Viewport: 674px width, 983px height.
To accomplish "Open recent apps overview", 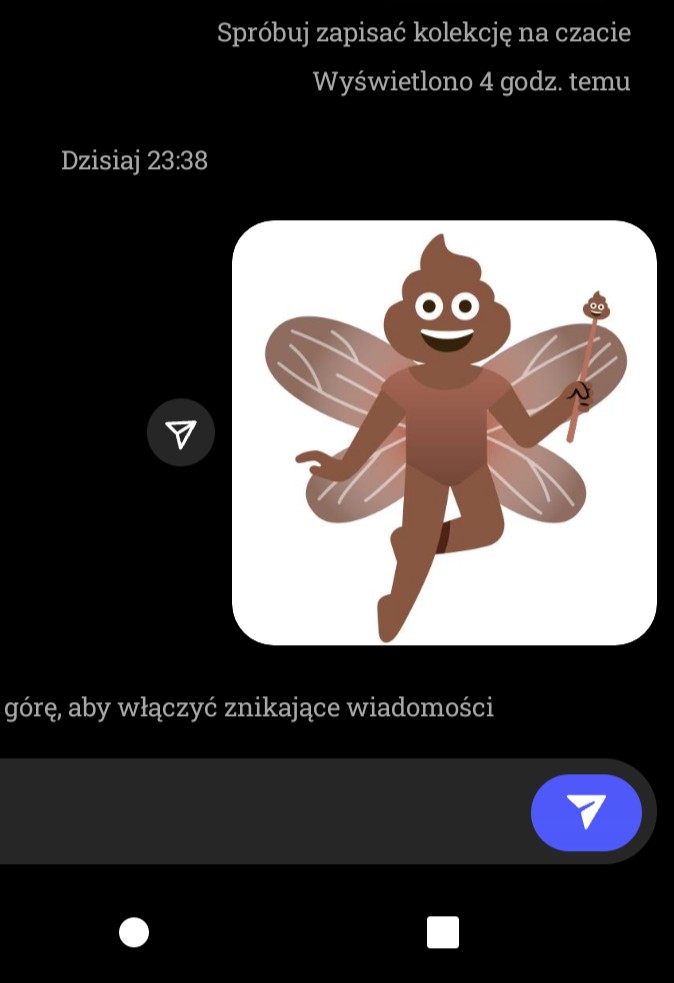I will (443, 932).
